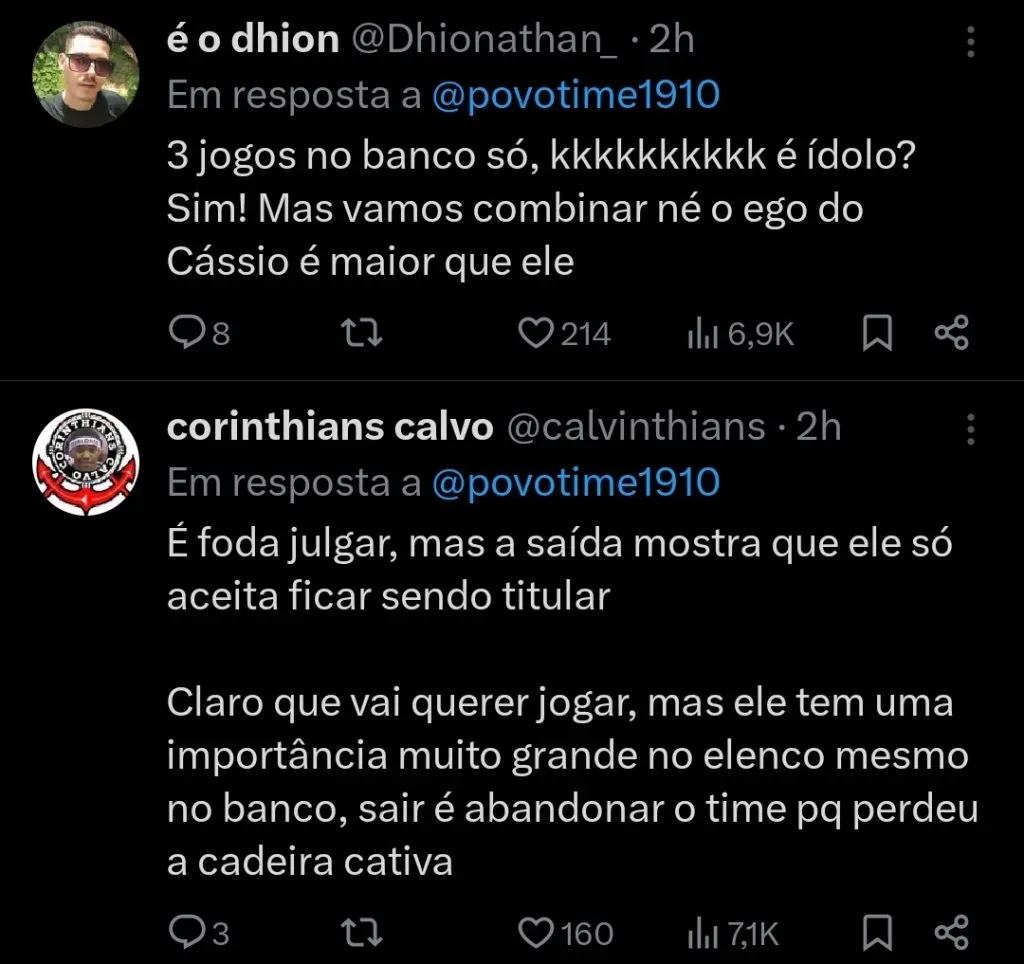Bookmark é o dhion's tweet
This screenshot has width=1024, height=964.
876,334
